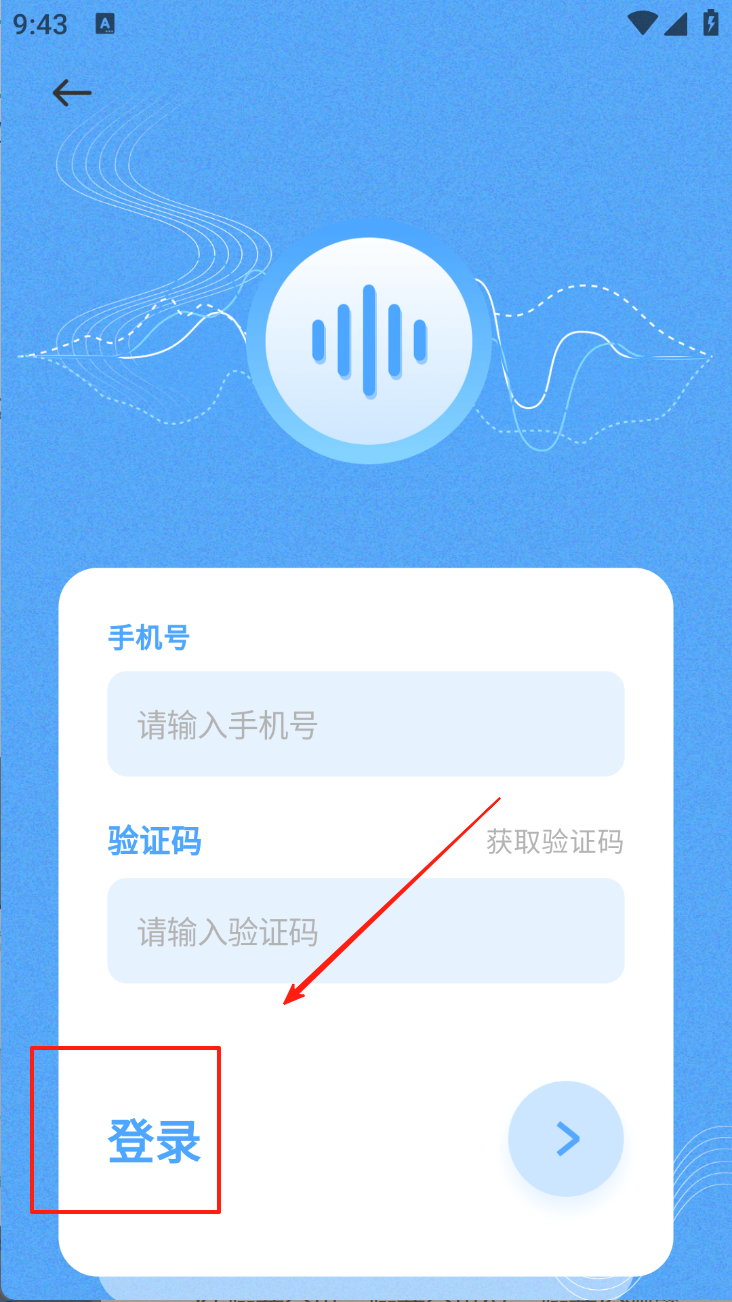The height and width of the screenshot is (1302, 732).
Task: Submit login with the round arrow button
Action: pos(566,1139)
